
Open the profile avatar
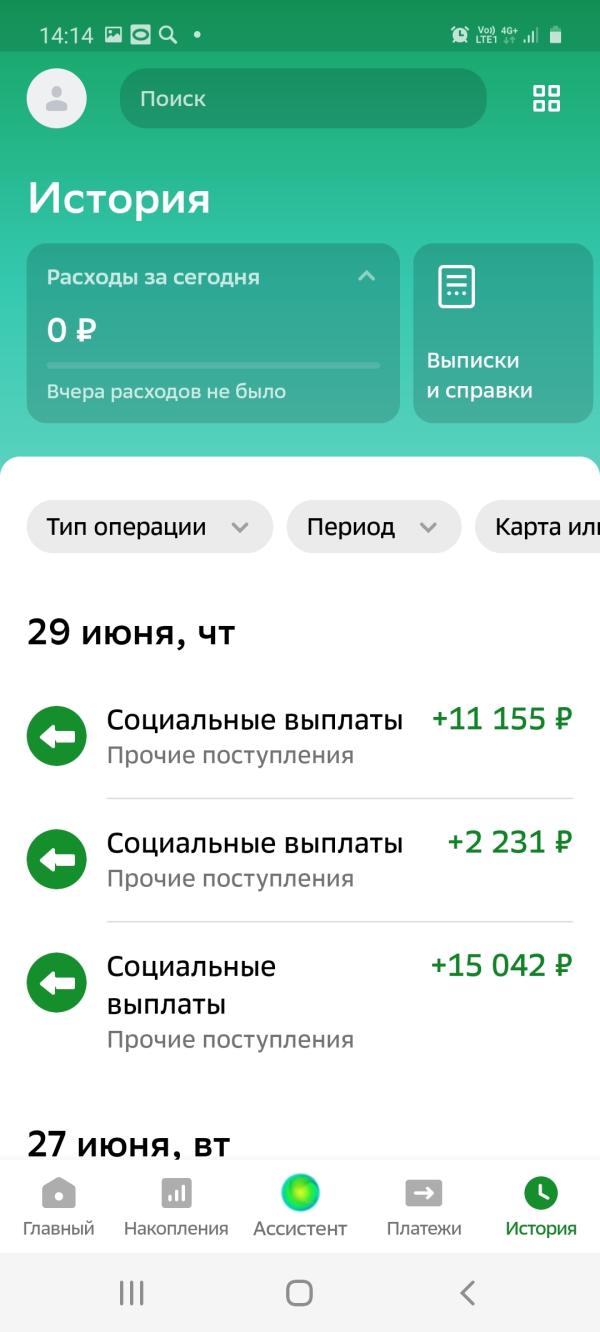[x=57, y=98]
